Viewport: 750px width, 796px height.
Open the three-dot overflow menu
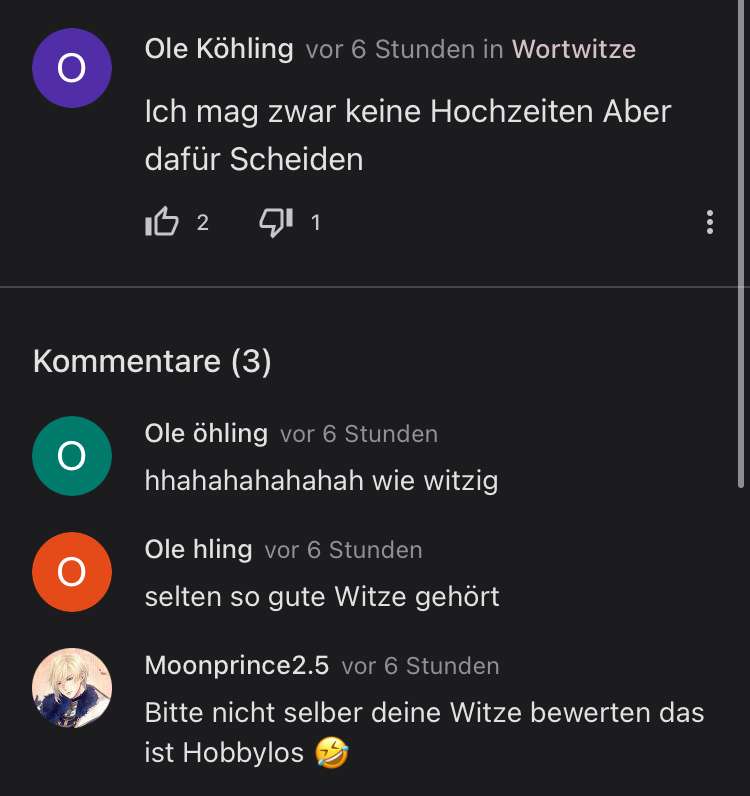point(709,222)
